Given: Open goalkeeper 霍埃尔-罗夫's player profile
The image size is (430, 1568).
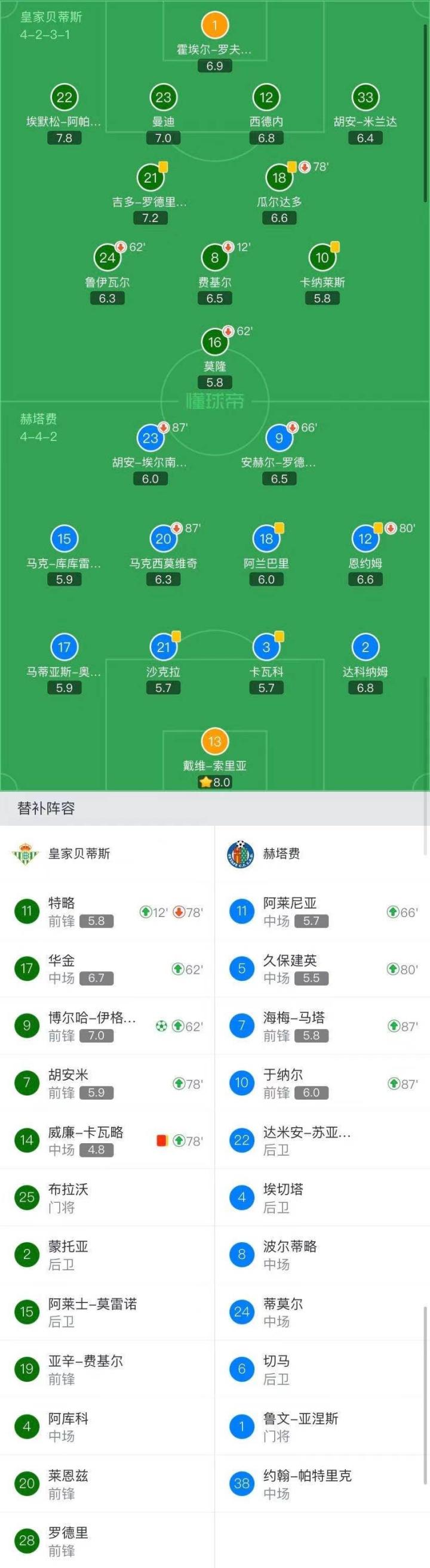Looking at the screenshot, I should pyautogui.click(x=214, y=26).
